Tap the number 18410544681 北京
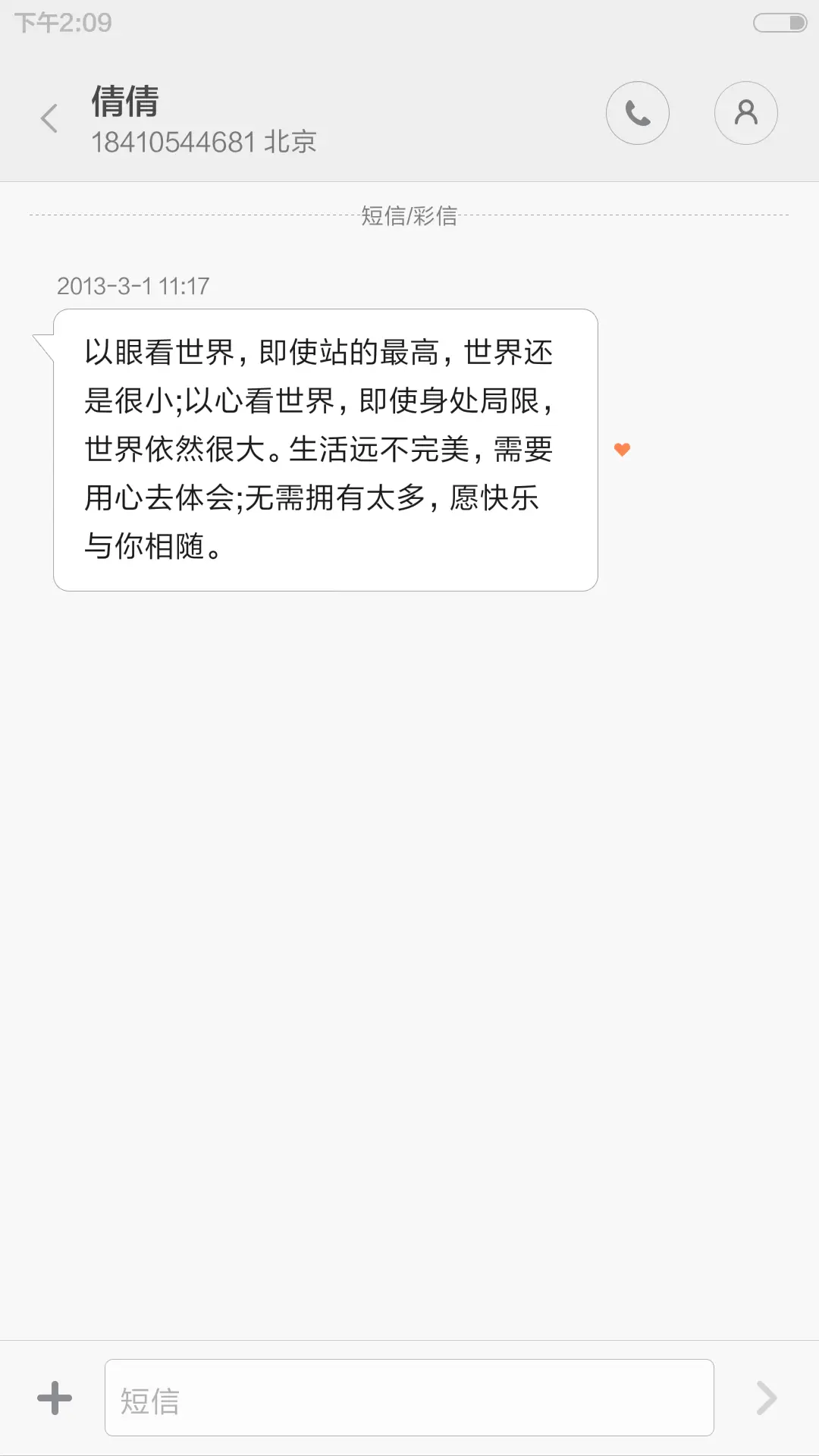 tap(205, 142)
